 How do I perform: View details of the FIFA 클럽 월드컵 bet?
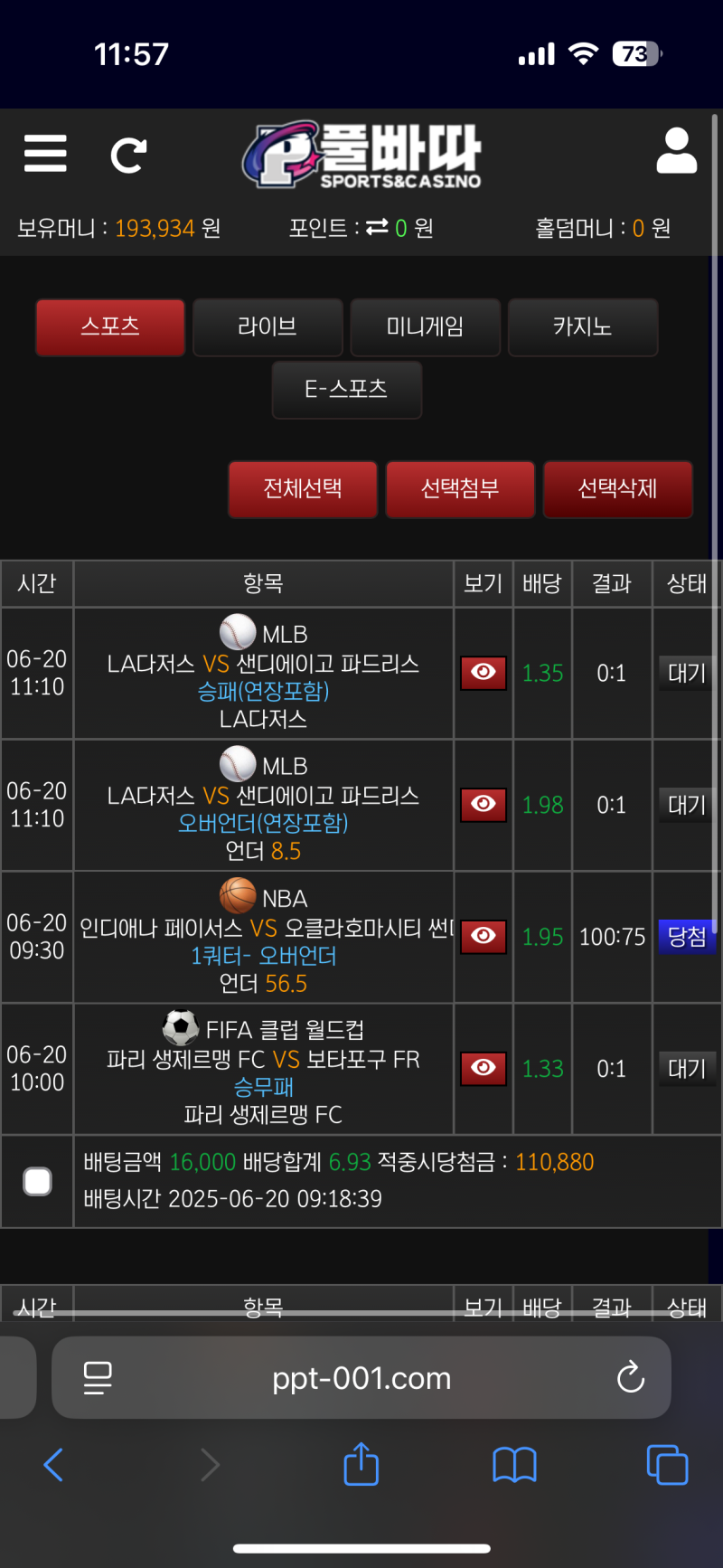click(483, 1068)
